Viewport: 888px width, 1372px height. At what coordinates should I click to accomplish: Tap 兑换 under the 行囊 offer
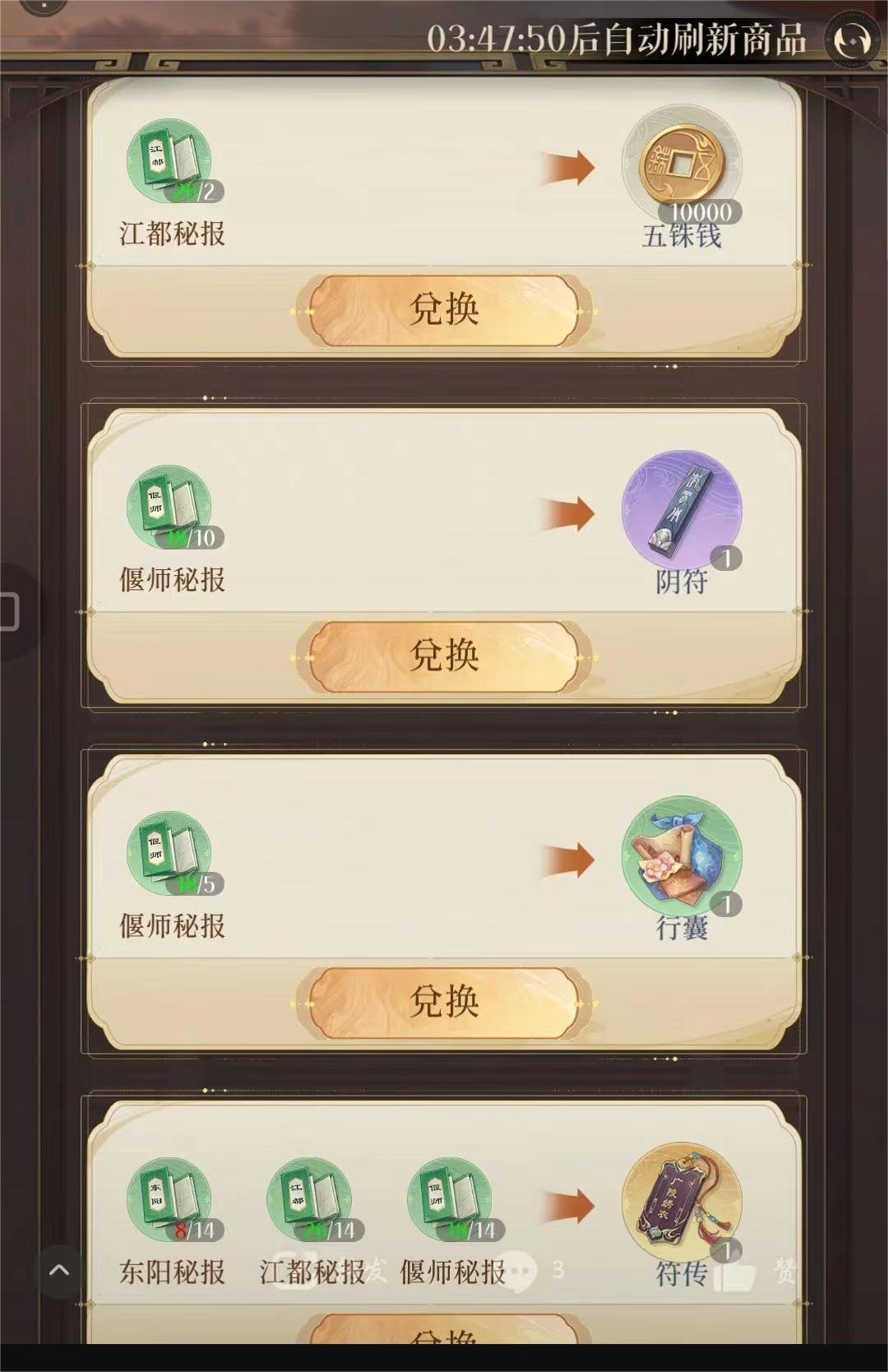pyautogui.click(x=444, y=1003)
